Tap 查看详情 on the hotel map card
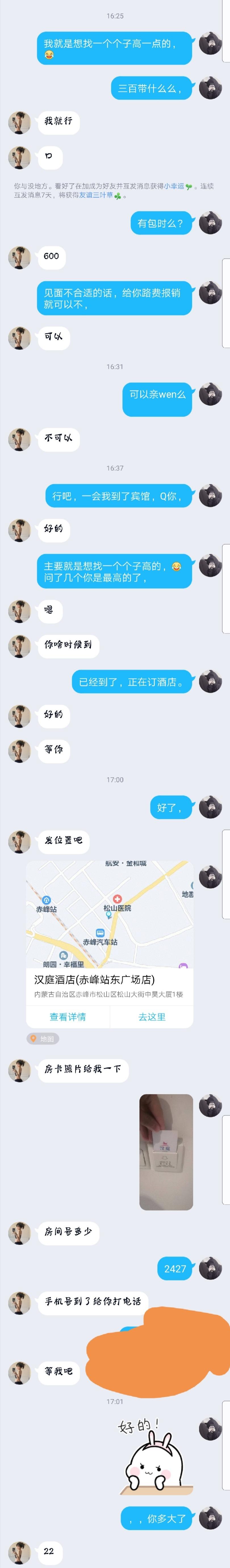Screen dimensions: 230x1568 (x=68, y=1016)
